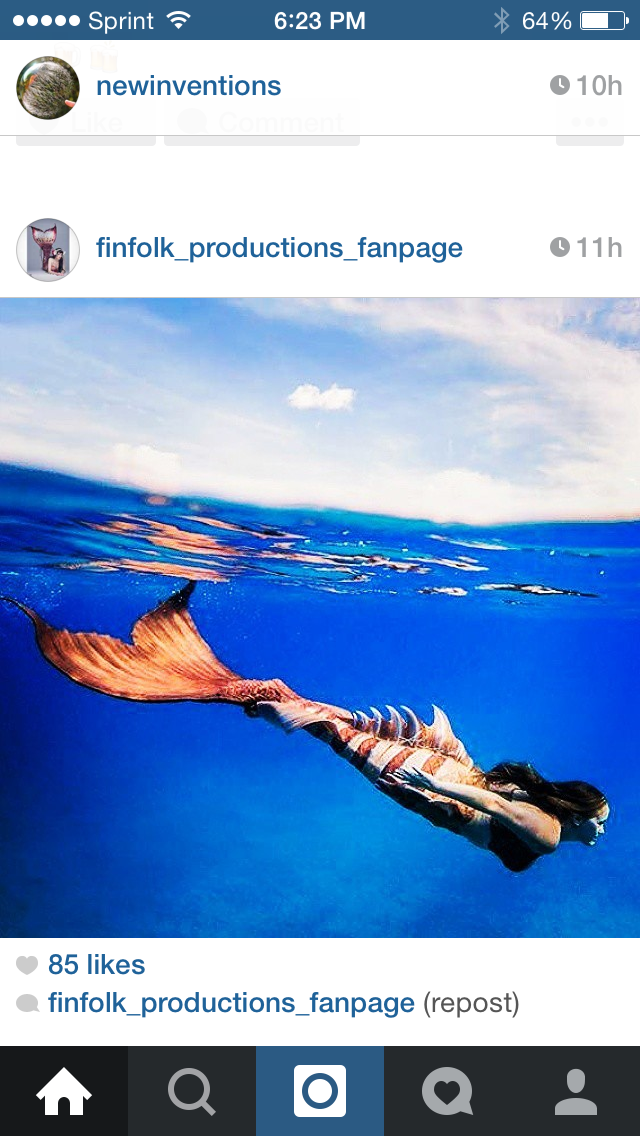Open the mermaid photo post
The width and height of the screenshot is (640, 1136).
click(x=320, y=617)
